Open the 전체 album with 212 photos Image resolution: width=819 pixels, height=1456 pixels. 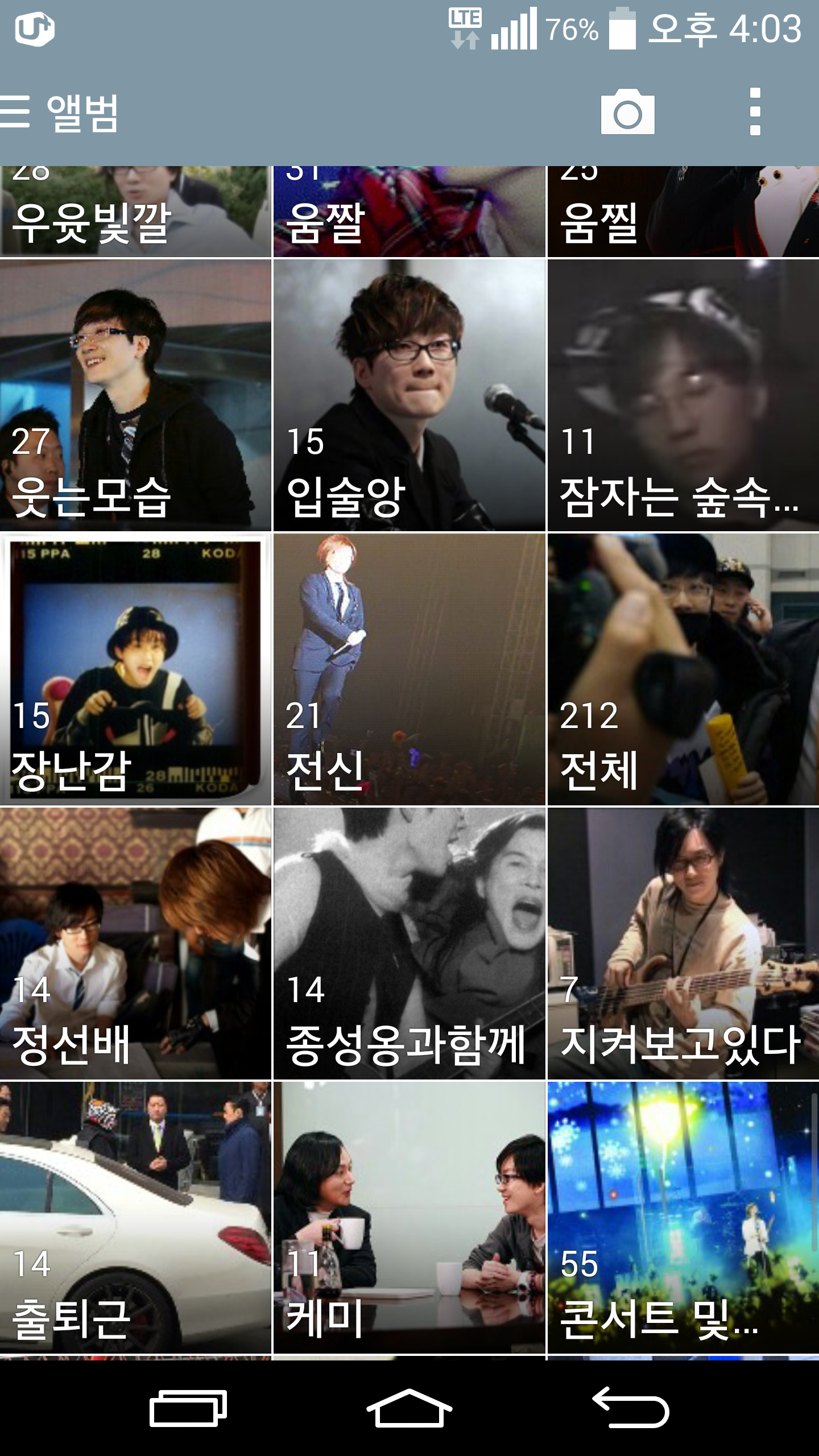click(x=683, y=669)
